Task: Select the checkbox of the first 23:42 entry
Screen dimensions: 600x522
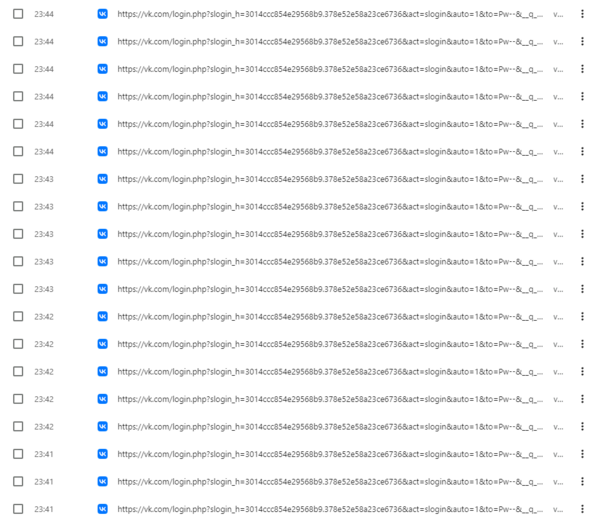Action: pos(18,316)
